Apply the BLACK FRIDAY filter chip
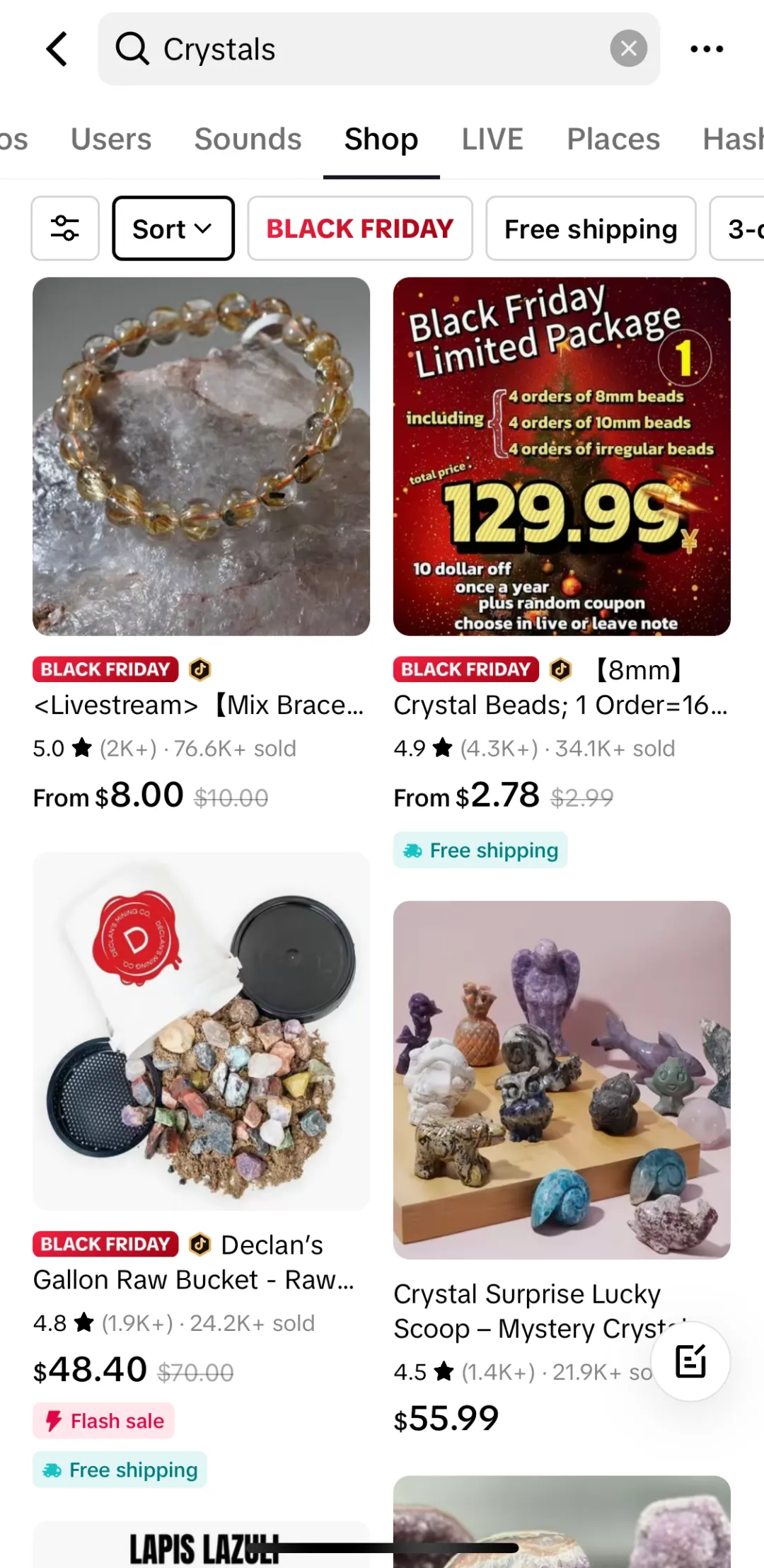The height and width of the screenshot is (1568, 764). [359, 229]
